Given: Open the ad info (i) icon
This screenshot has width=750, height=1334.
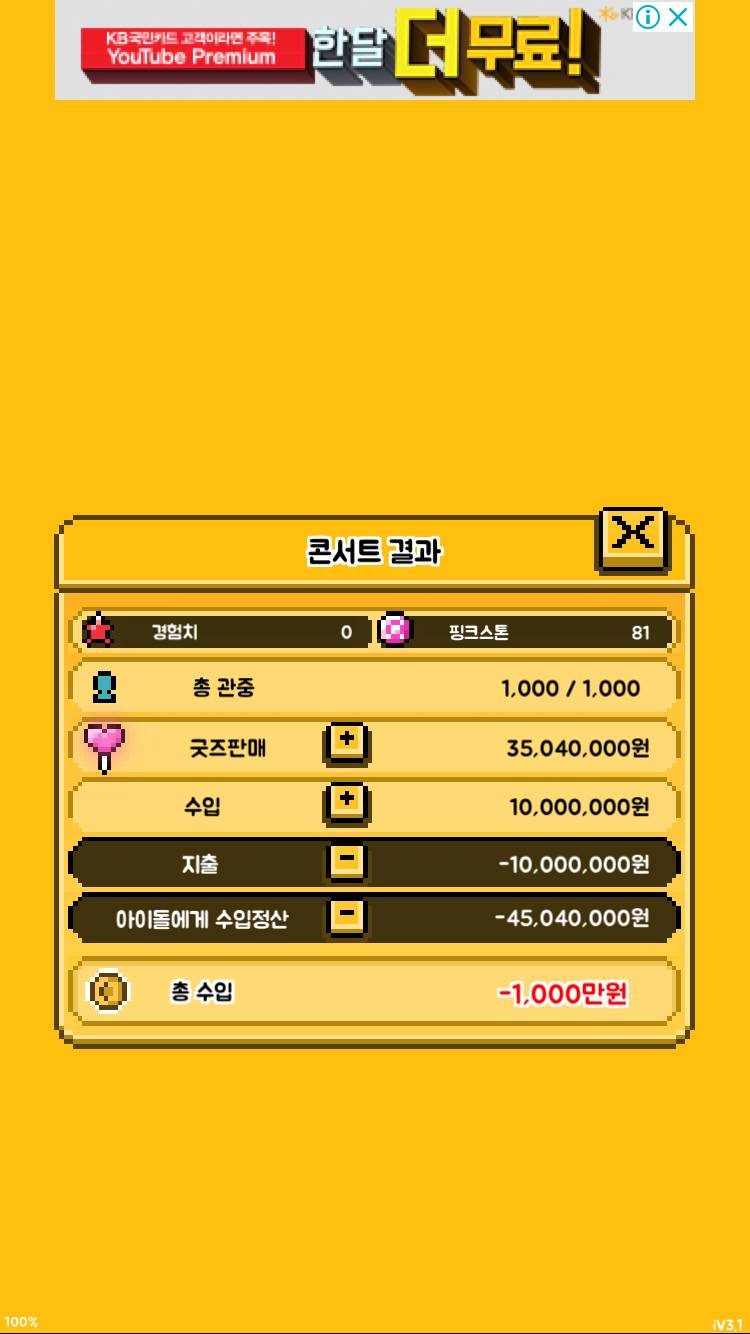Looking at the screenshot, I should (649, 17).
